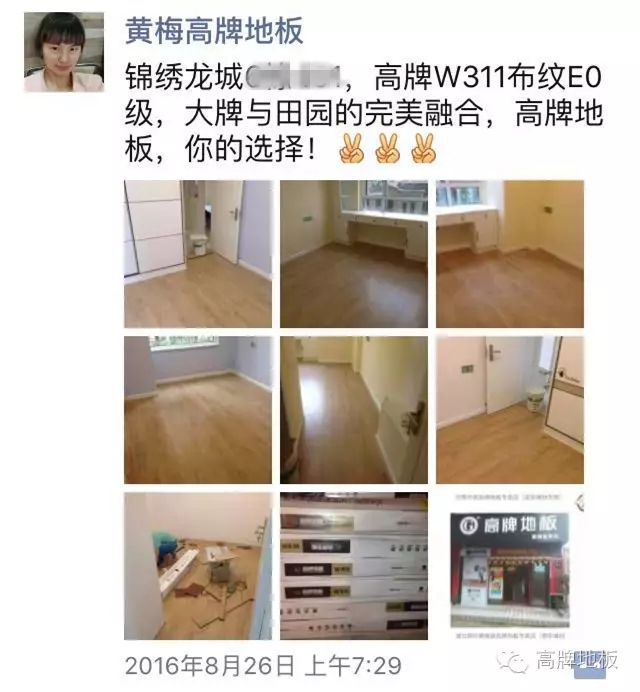Open 黄梅高牌地板's profile avatar
The width and height of the screenshot is (640, 692).
[x=63, y=52]
